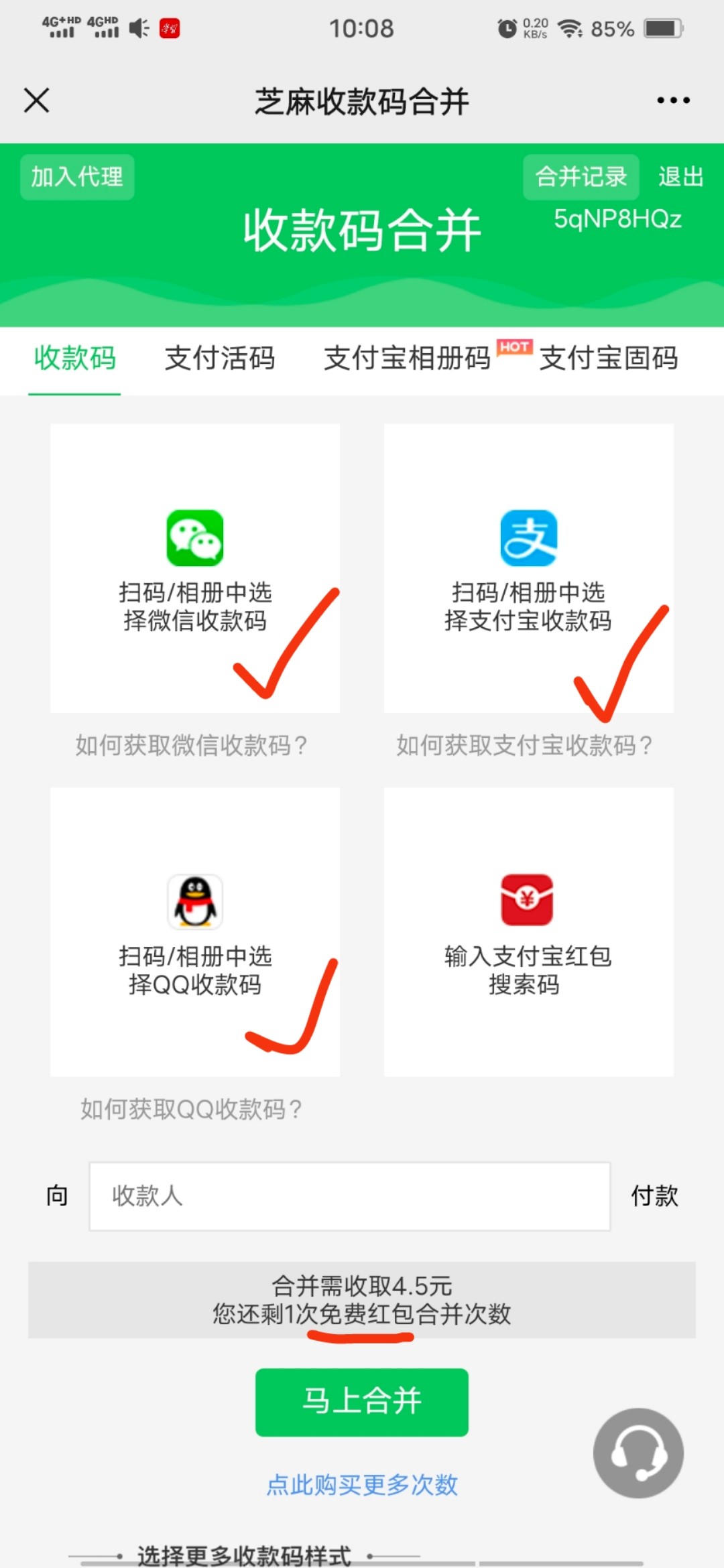Stay on the 收款码 tab
Screen dimensions: 724x1568
[x=74, y=358]
